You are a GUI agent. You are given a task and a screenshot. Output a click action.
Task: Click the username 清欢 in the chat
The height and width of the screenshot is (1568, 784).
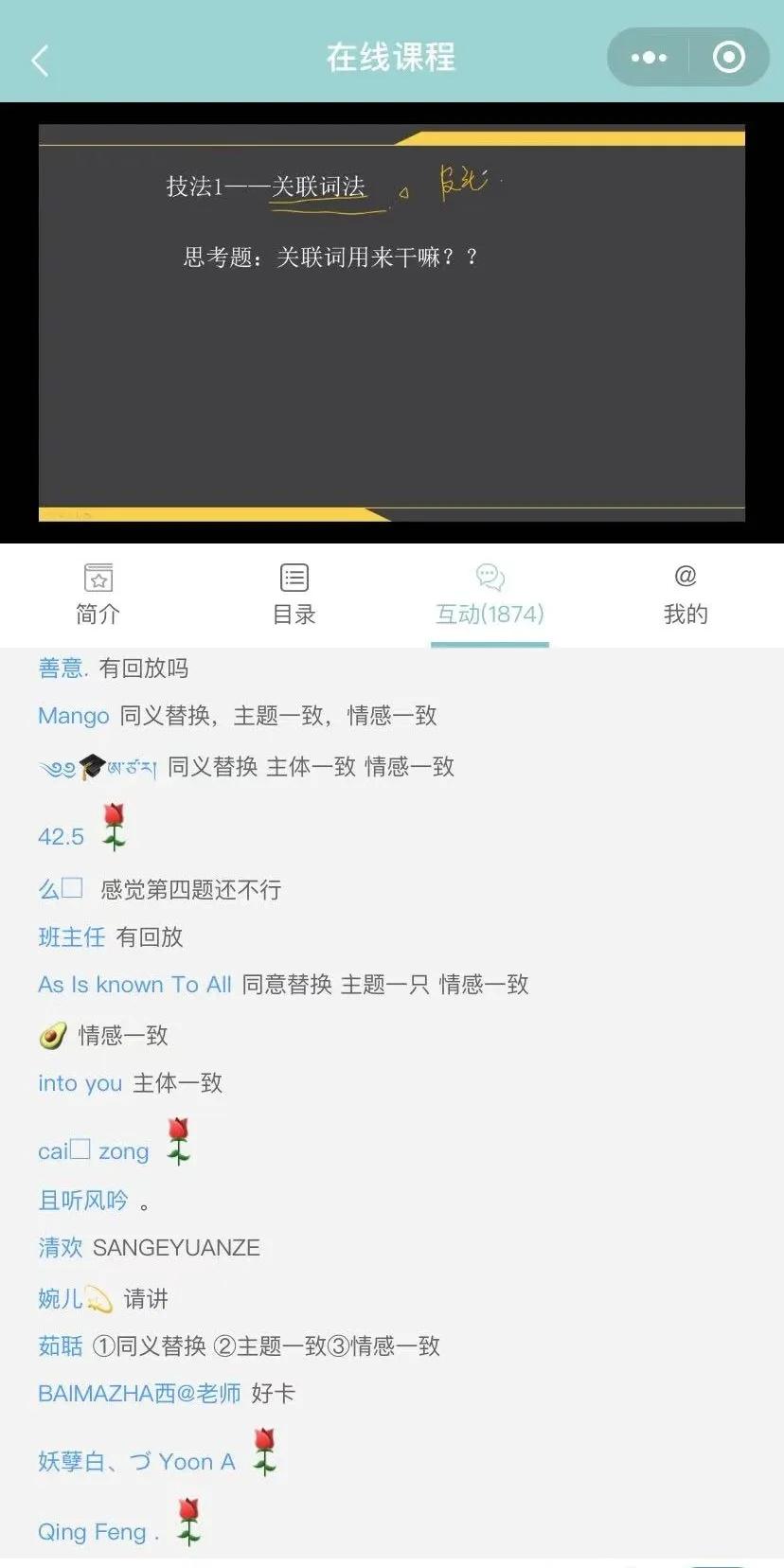61,1247
